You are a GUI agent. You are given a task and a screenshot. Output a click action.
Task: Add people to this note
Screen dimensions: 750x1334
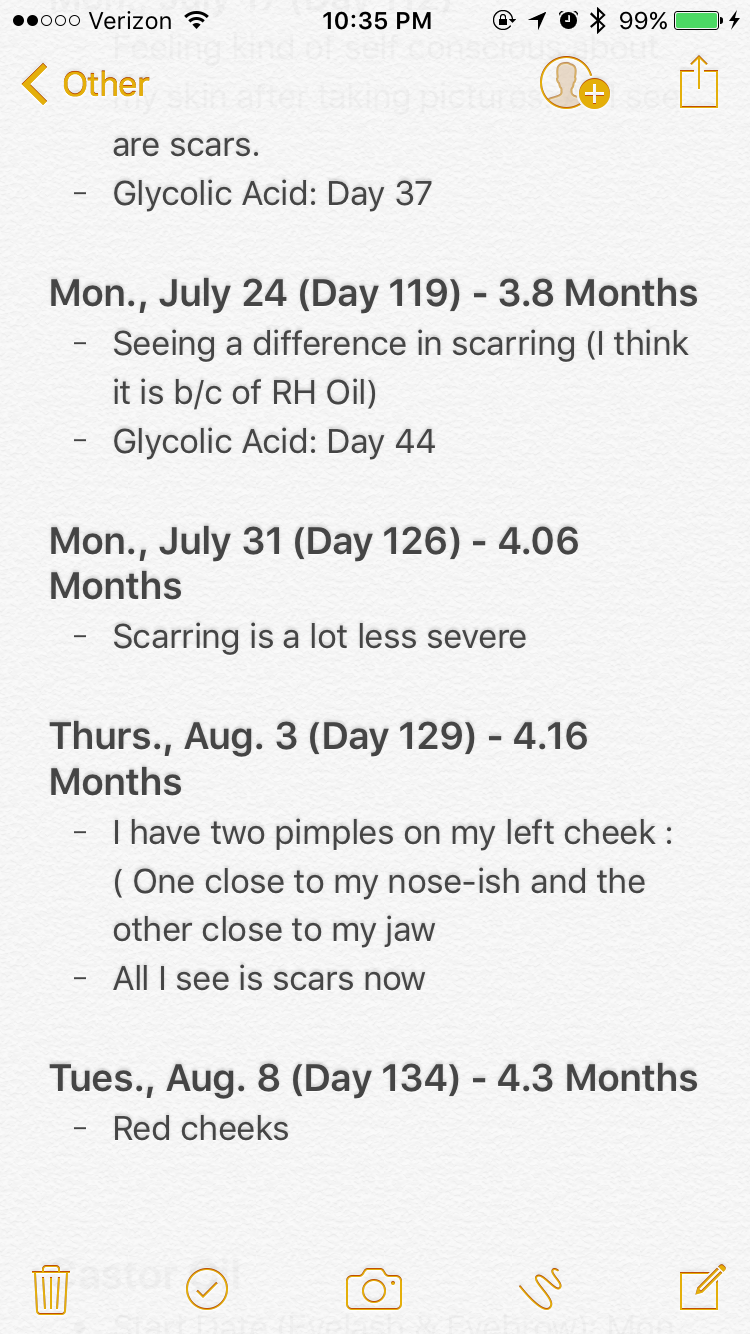pos(574,83)
